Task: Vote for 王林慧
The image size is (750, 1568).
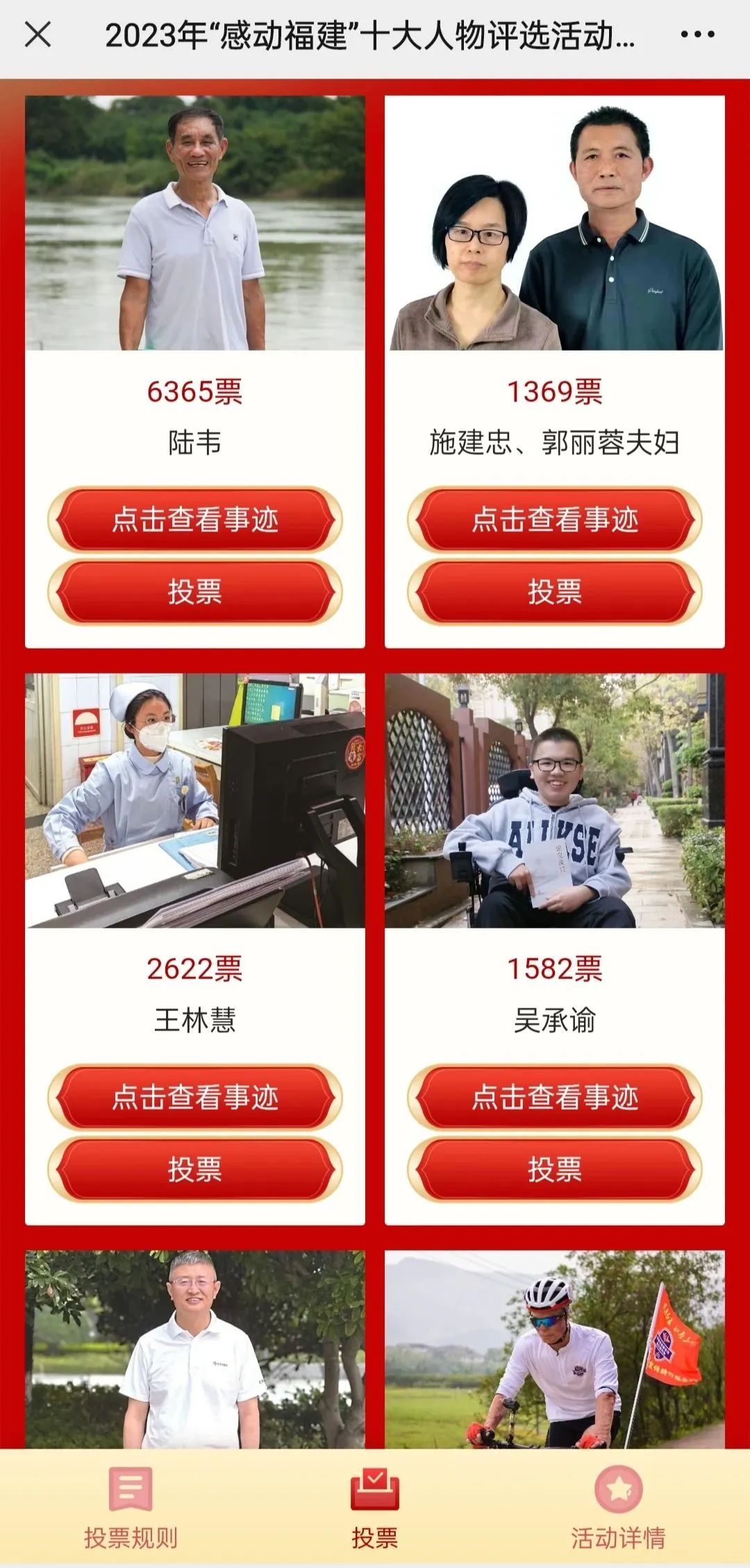Action: click(x=195, y=1169)
